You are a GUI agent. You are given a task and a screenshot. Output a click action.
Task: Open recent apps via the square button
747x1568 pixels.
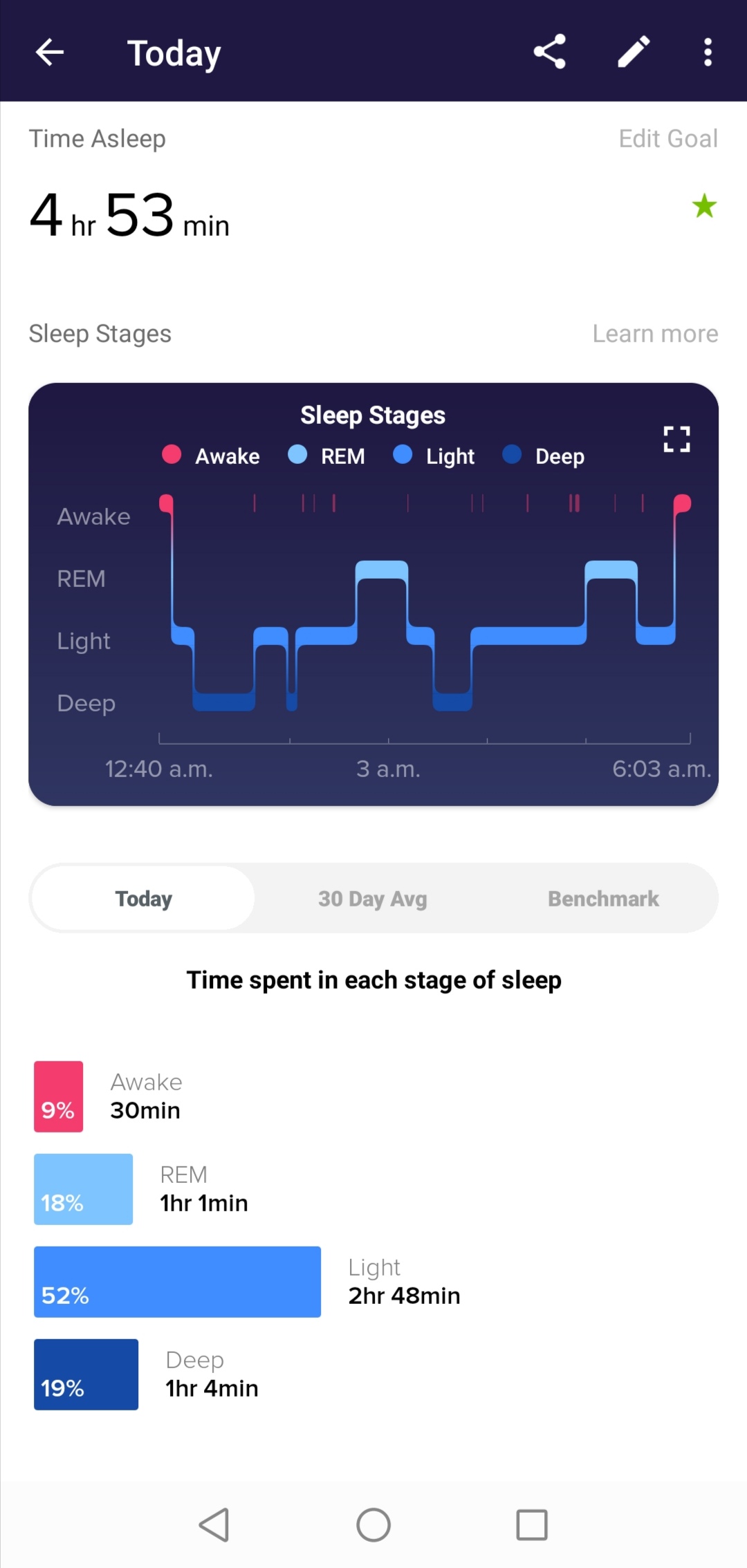[x=532, y=1525]
